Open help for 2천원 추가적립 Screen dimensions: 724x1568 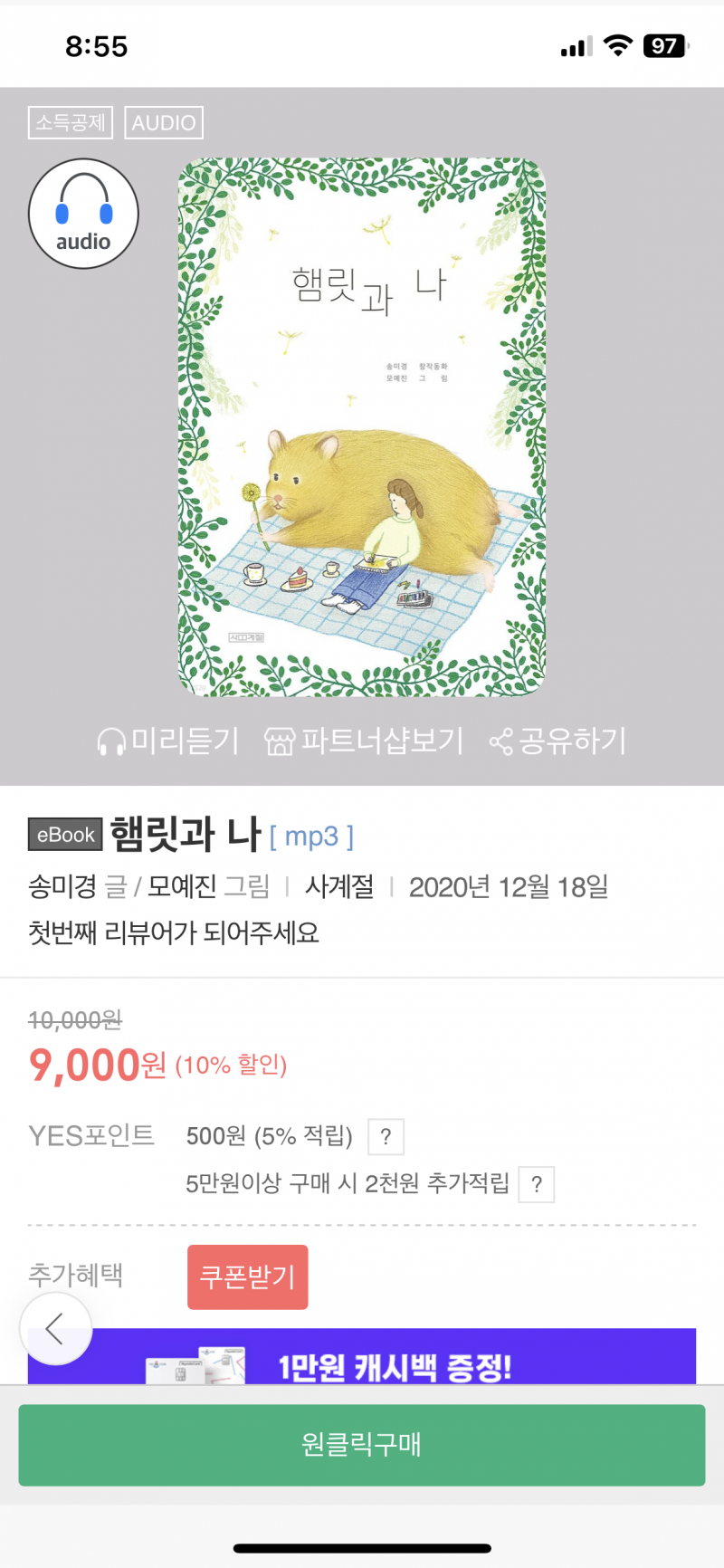(537, 1184)
